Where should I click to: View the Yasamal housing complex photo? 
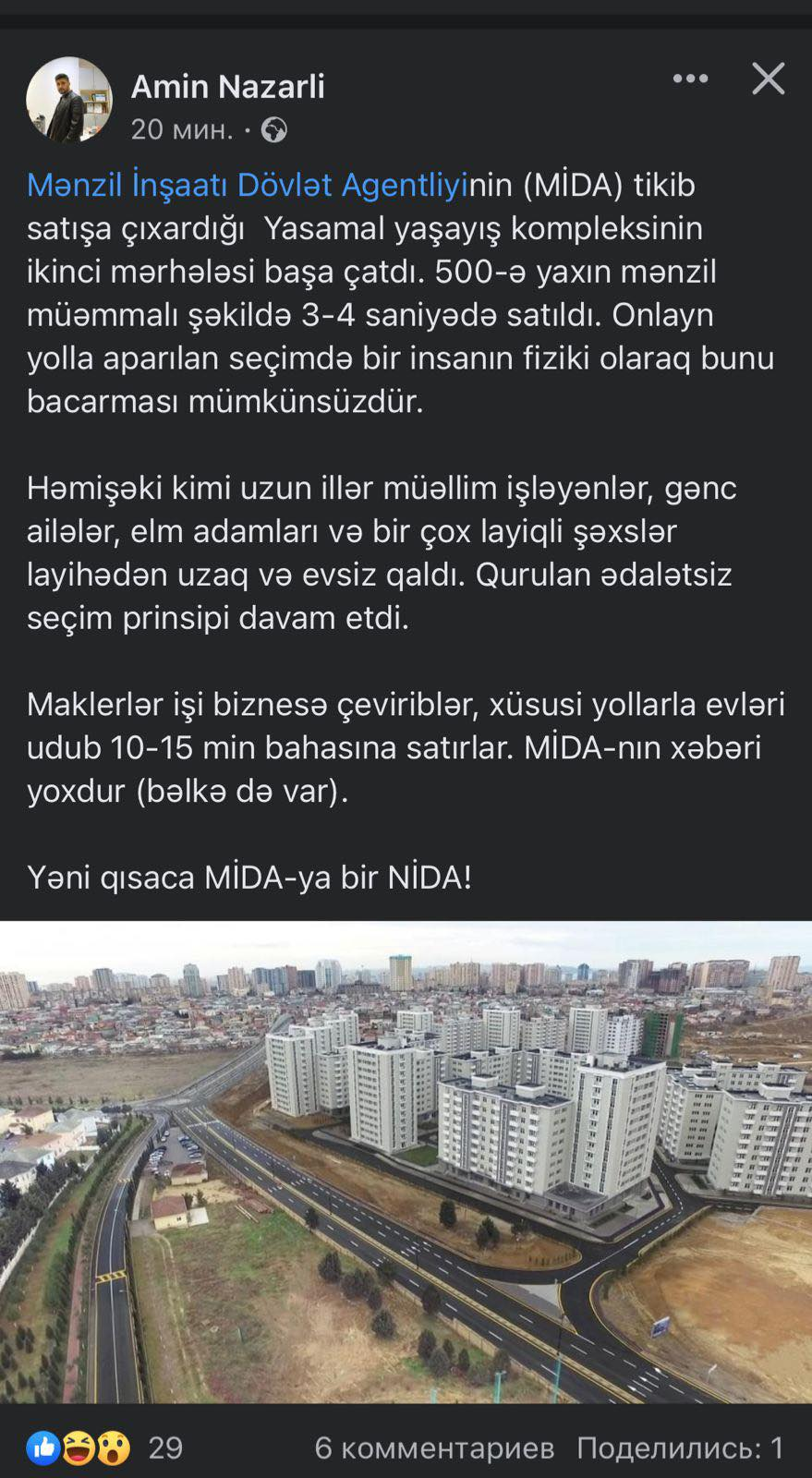pos(406,1161)
